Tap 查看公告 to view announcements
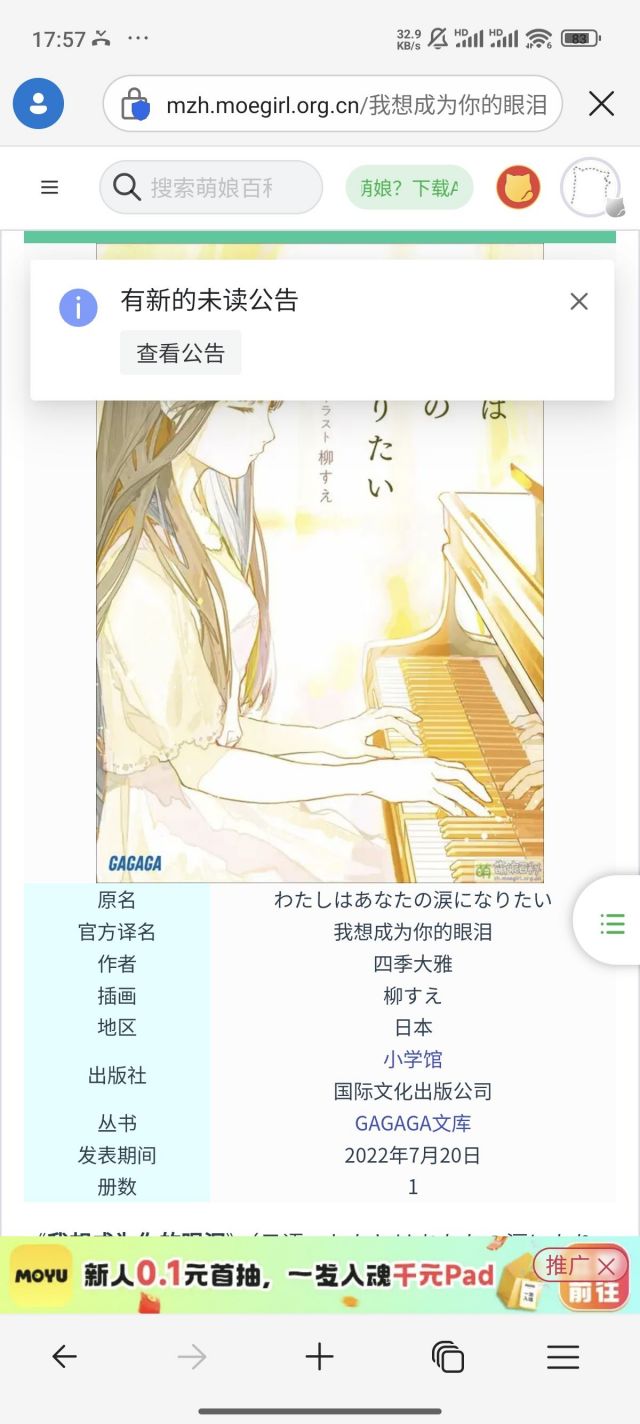Viewport: 640px width, 1424px height. [180, 353]
